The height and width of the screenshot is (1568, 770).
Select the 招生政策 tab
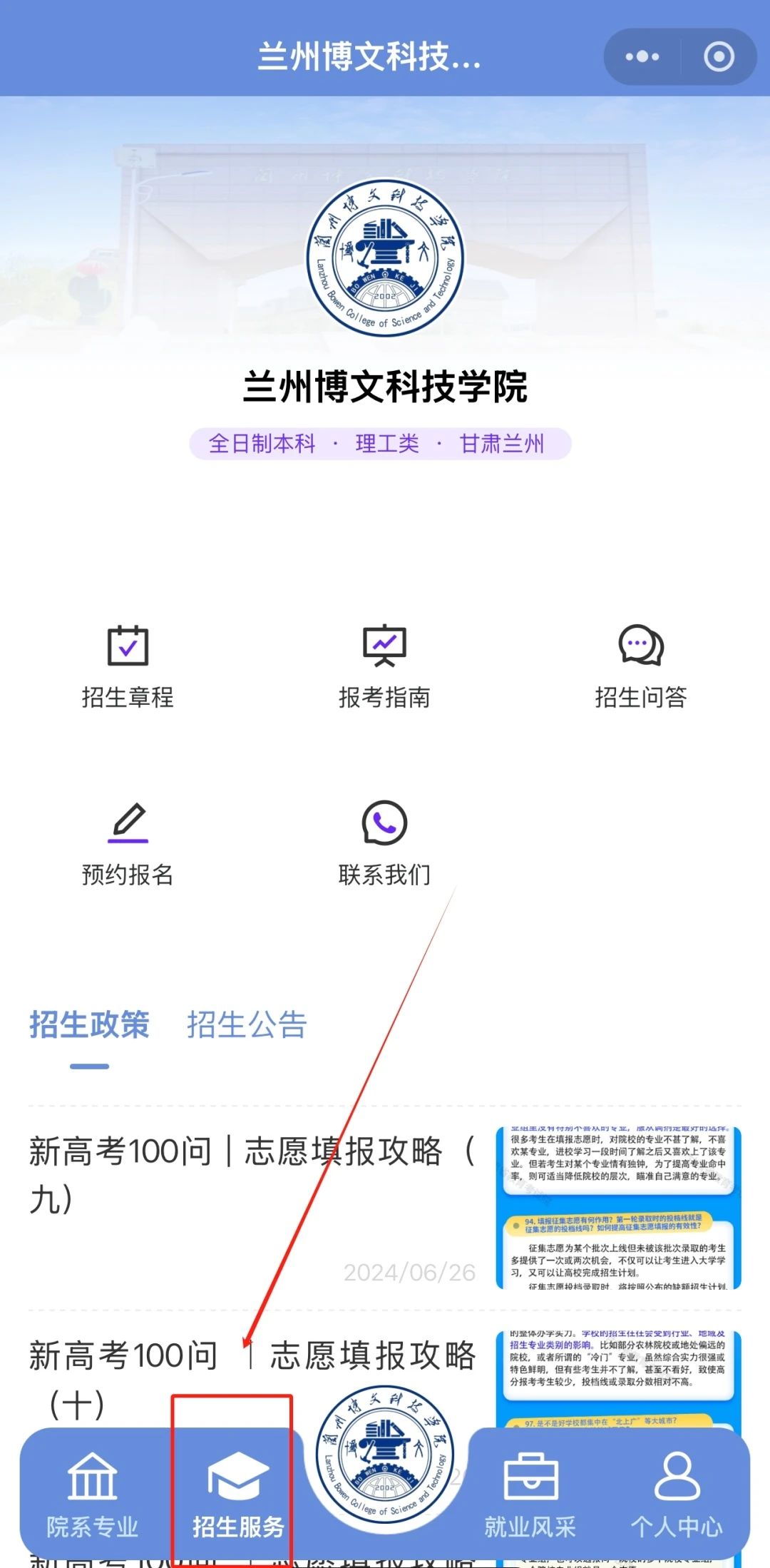tap(89, 1025)
